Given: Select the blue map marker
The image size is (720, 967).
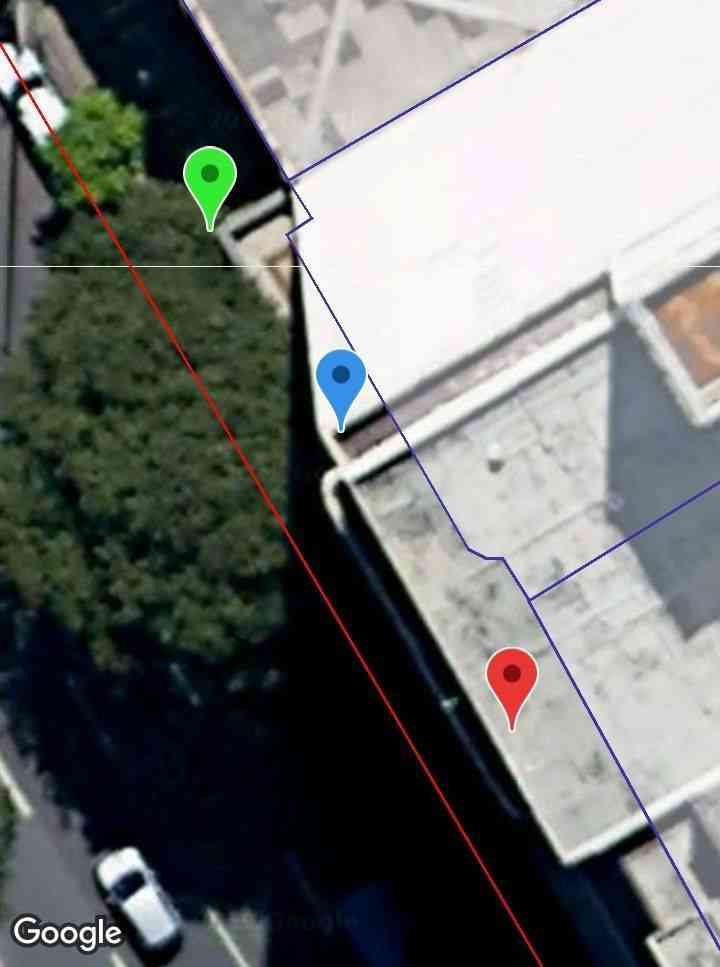Looking at the screenshot, I should tap(341, 380).
